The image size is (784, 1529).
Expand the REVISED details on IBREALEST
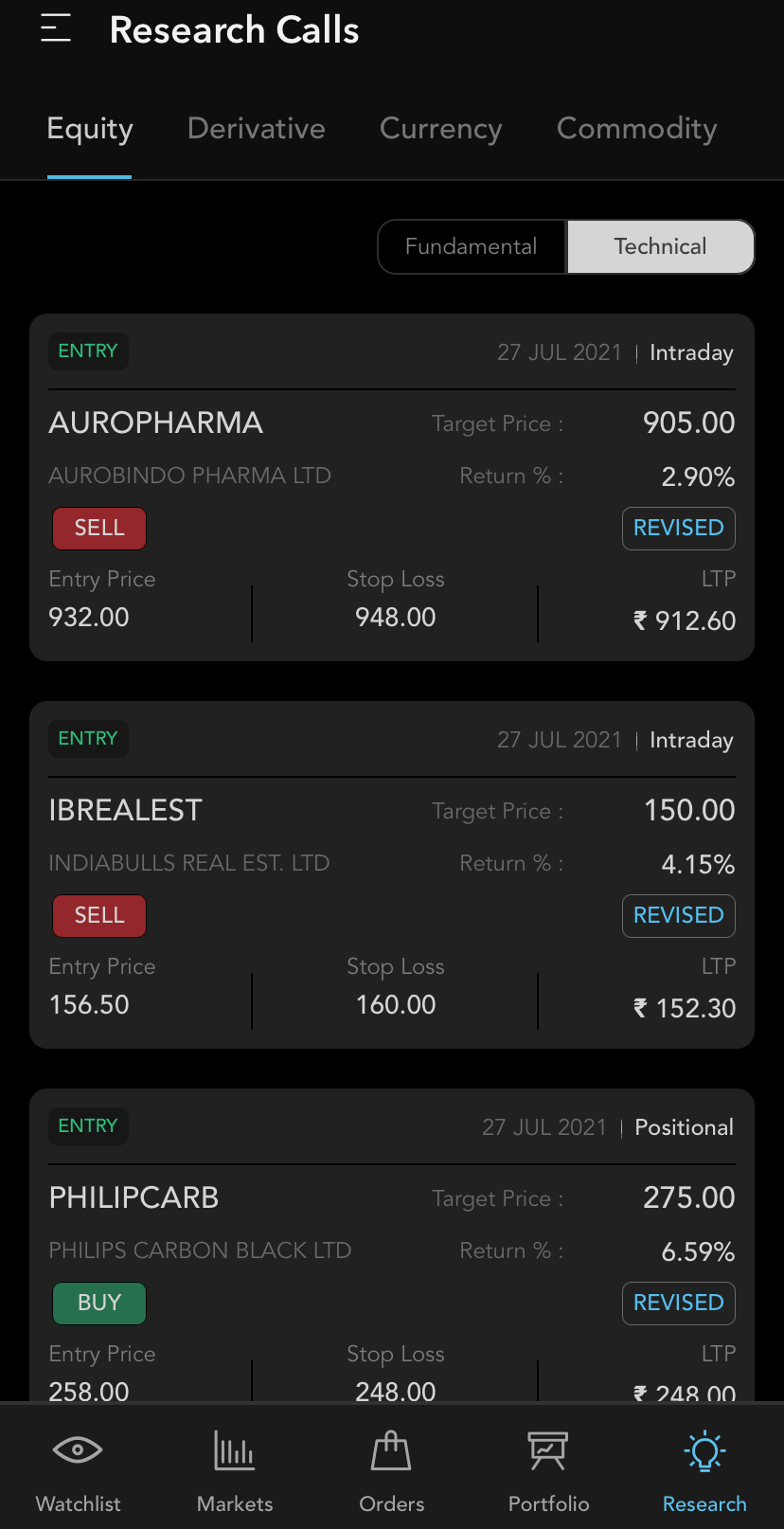679,915
